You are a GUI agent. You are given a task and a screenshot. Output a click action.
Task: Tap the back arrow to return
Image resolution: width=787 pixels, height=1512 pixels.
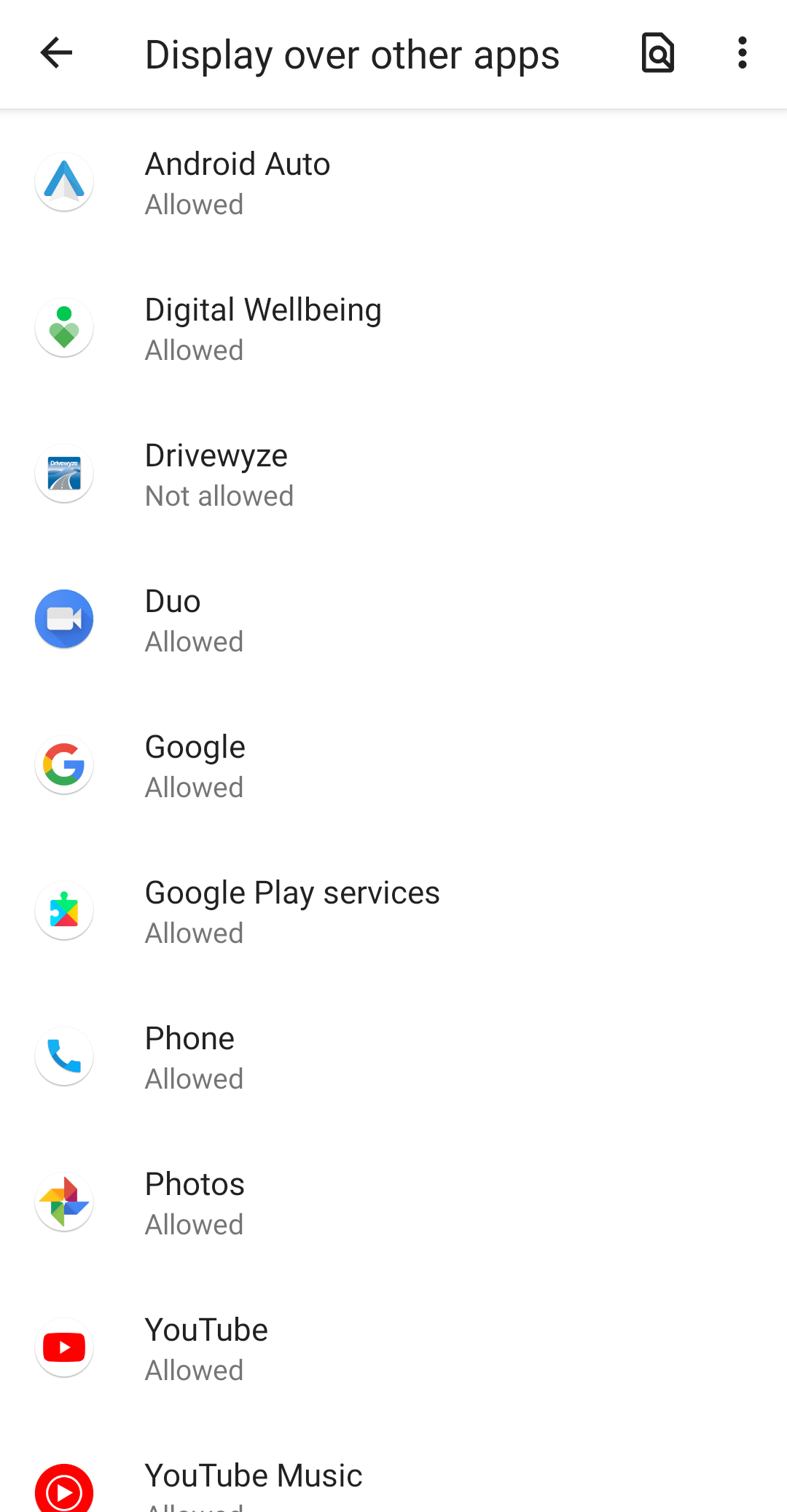[55, 53]
